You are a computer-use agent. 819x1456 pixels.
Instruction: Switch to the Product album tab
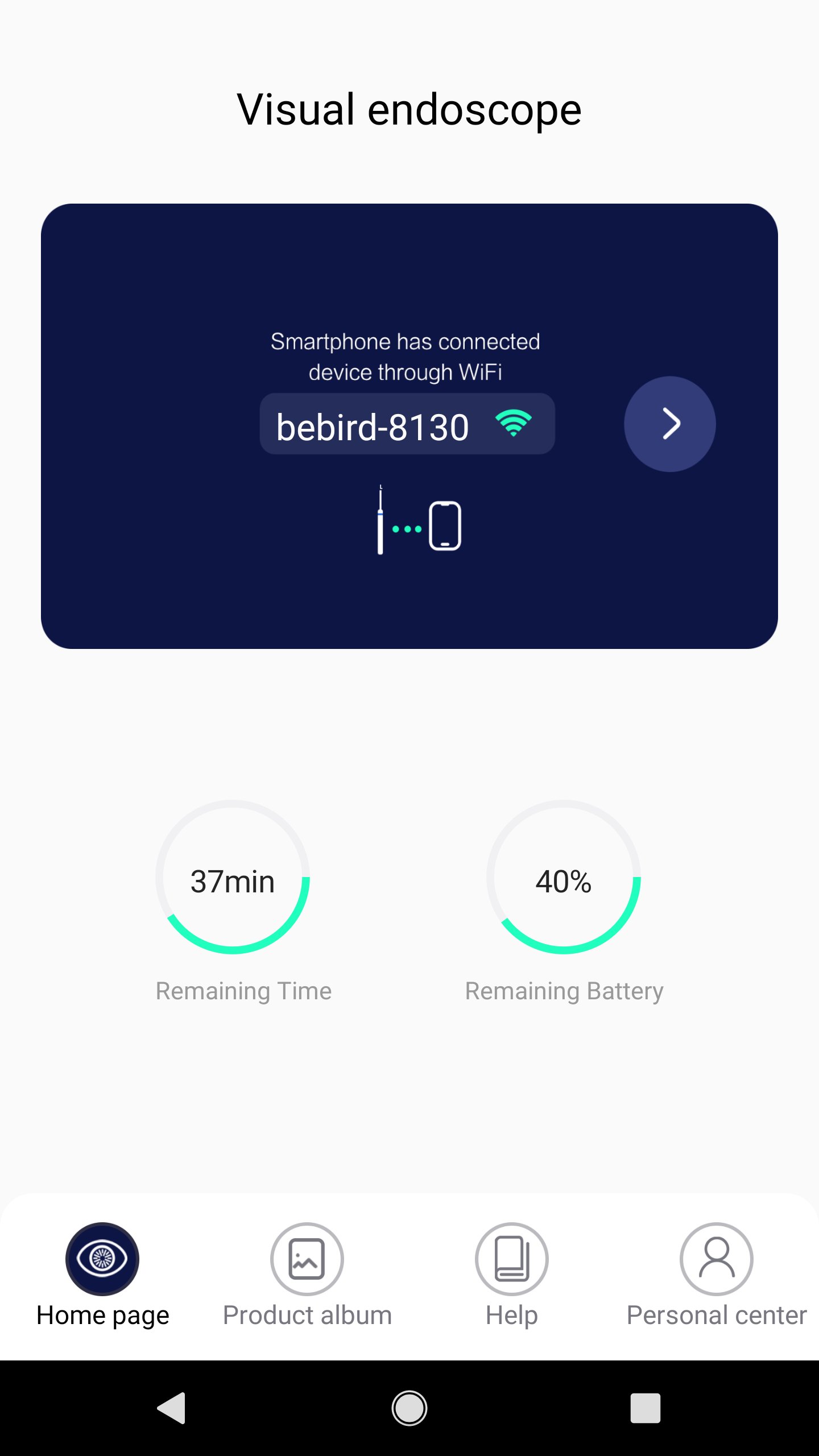(307, 1274)
